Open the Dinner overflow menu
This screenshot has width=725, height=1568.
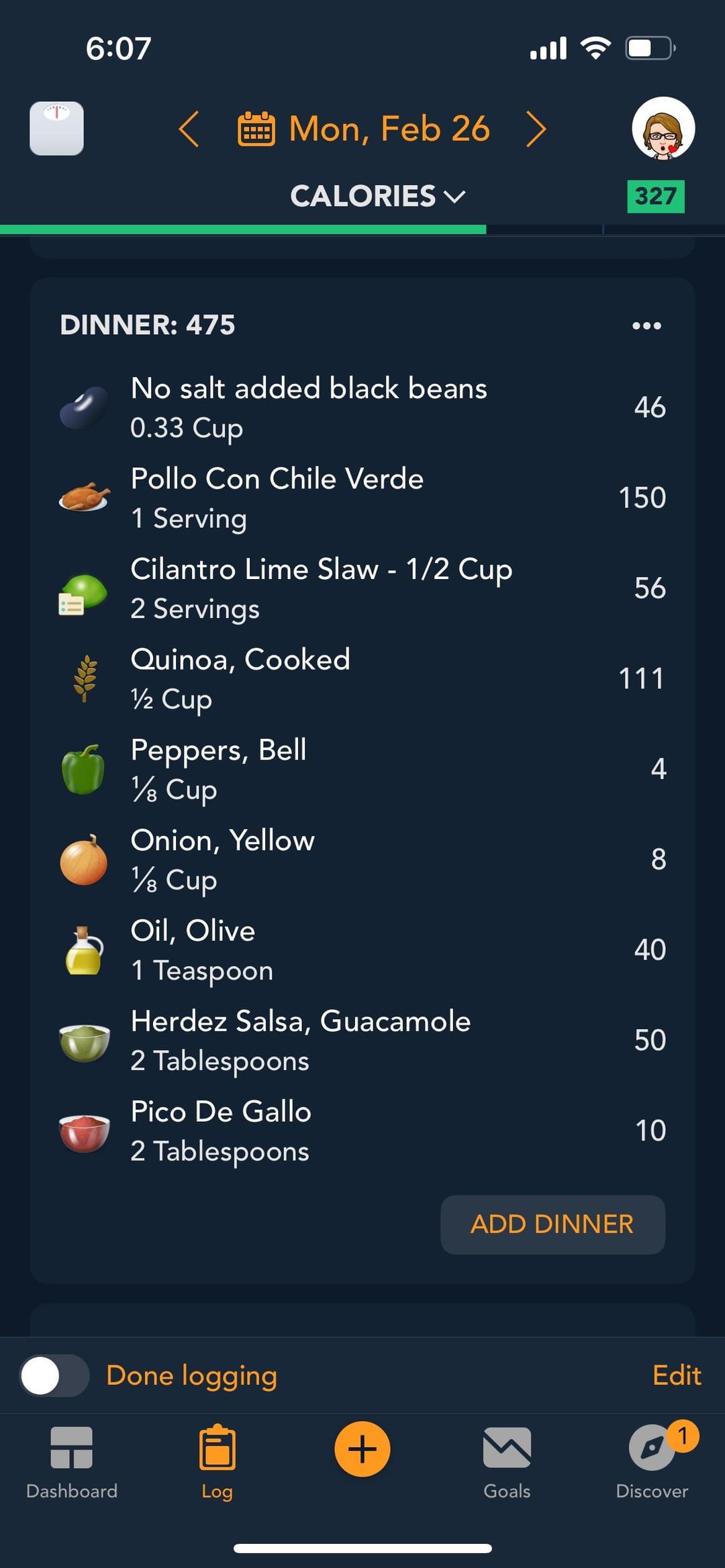[x=646, y=325]
